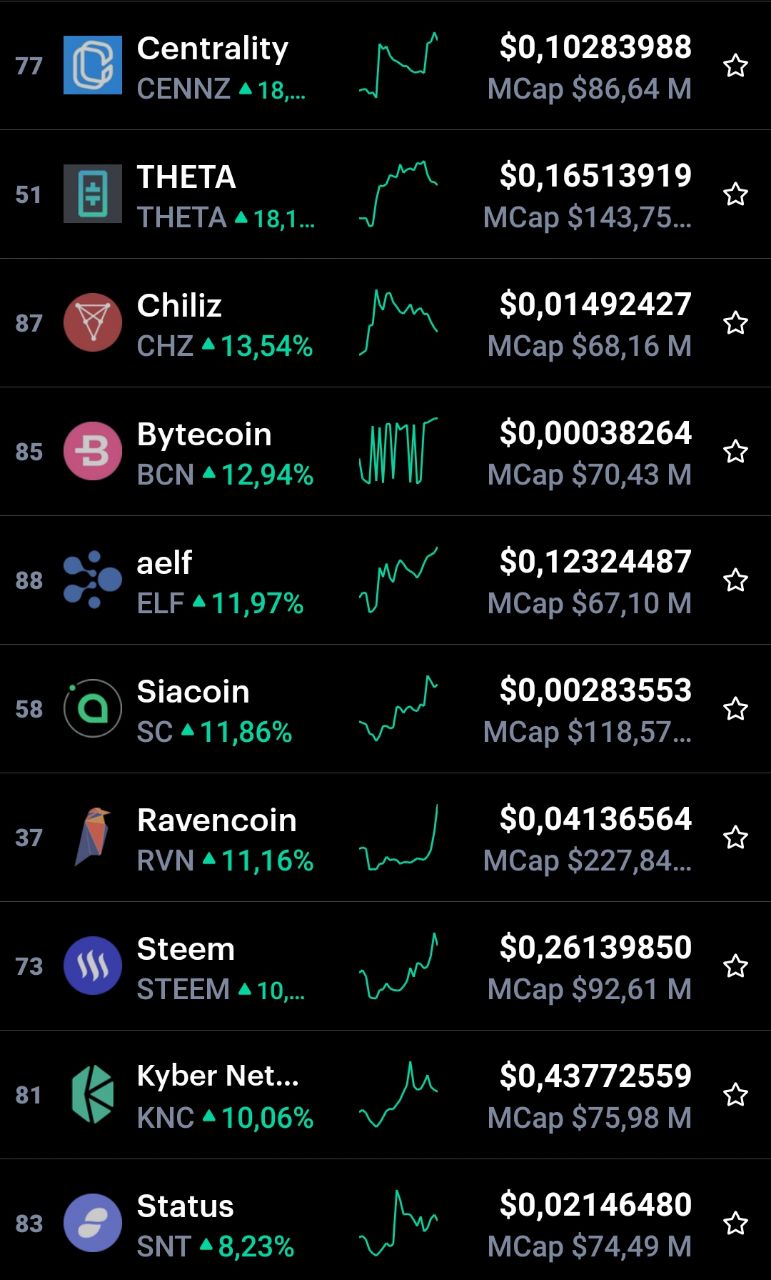Open Bytecoin BCN listing
Screen dimensions: 771x1280
coord(385,452)
